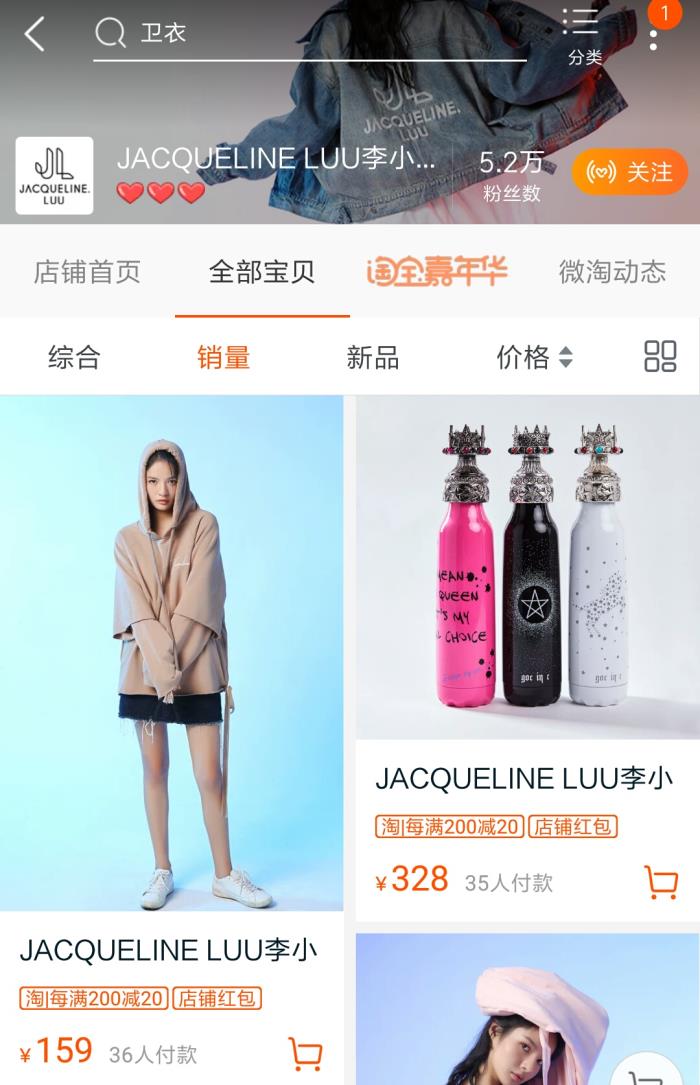Sort by 价格 price
This screenshot has width=700, height=1085.
coord(534,357)
